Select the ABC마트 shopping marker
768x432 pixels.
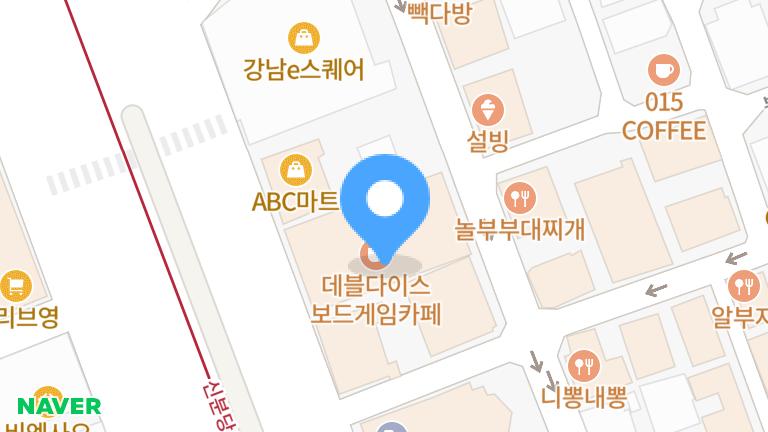pyautogui.click(x=294, y=170)
